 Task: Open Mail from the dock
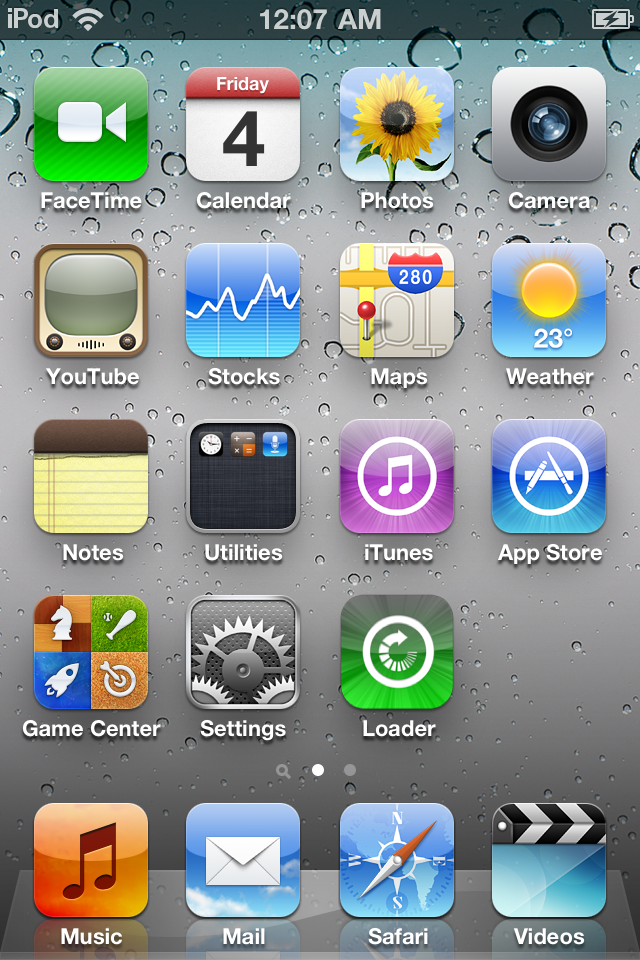(243, 860)
